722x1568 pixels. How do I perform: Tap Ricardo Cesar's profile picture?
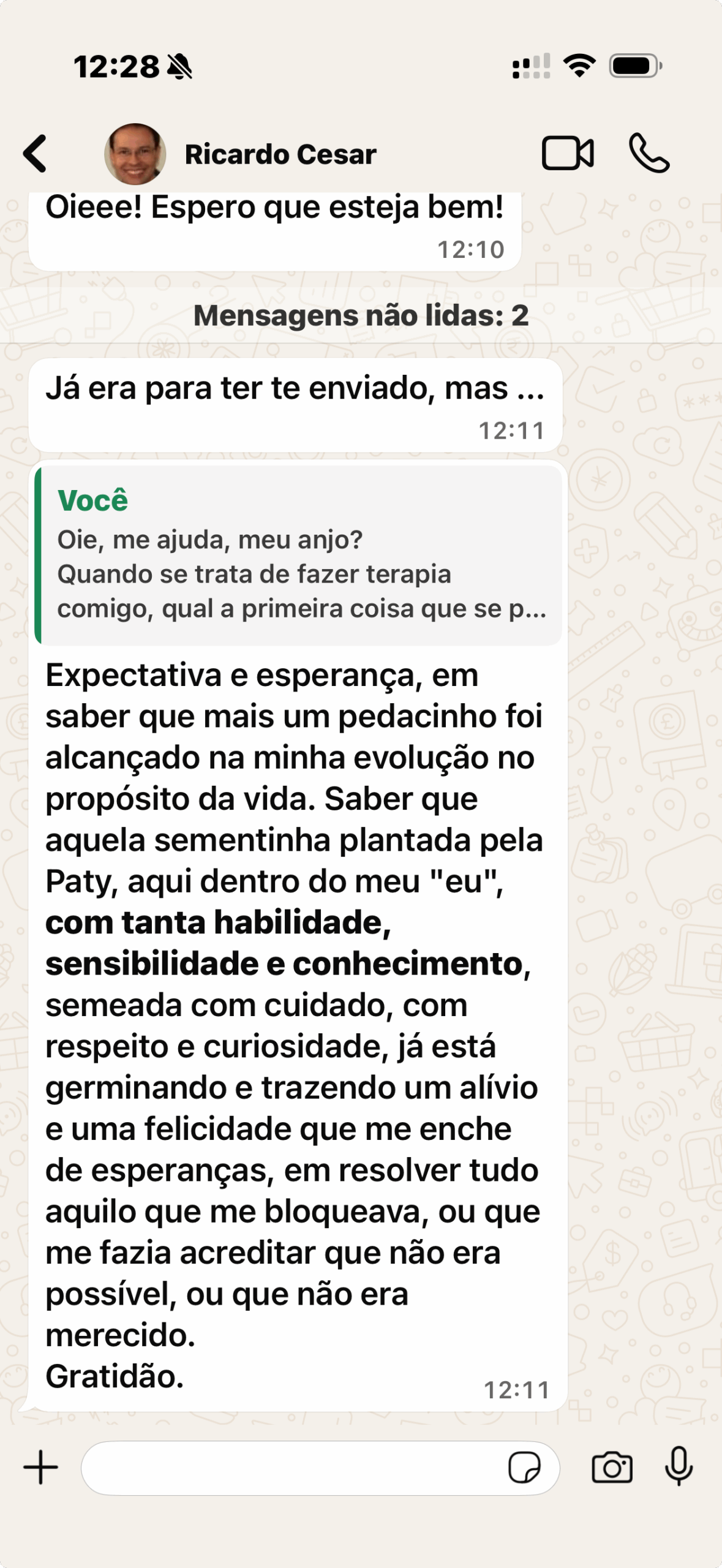[x=135, y=154]
